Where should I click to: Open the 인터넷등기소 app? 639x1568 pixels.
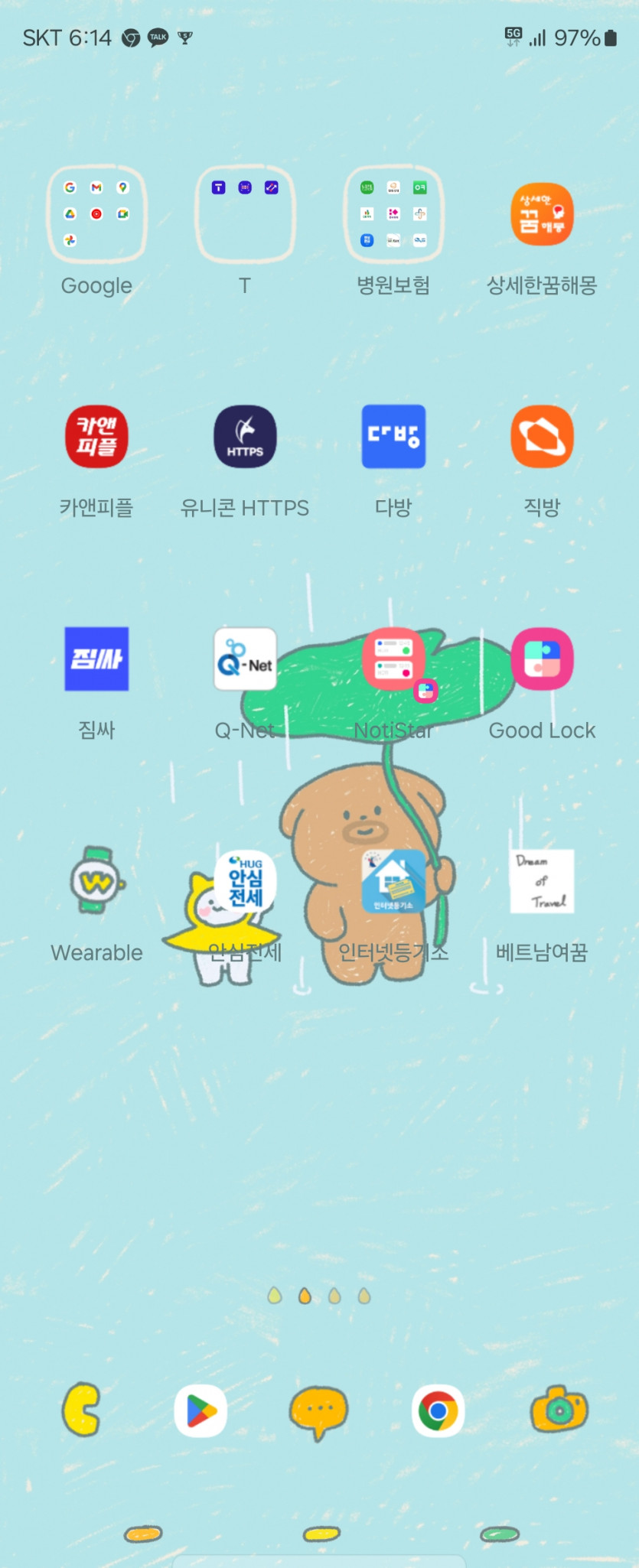tap(393, 881)
